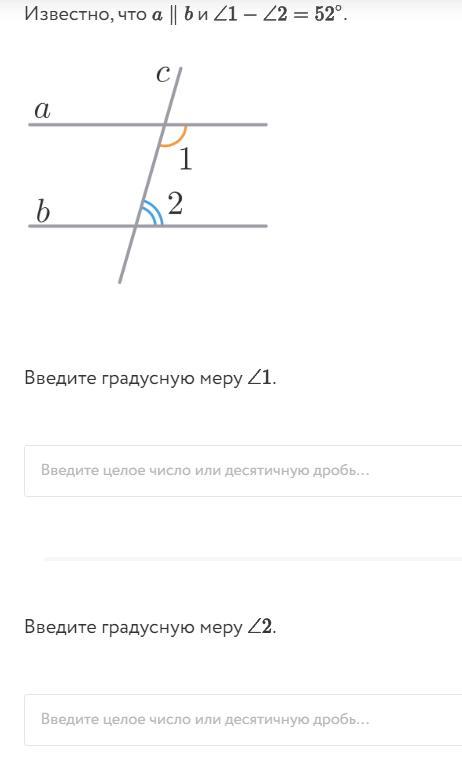Screen dimensions: 462x759
Task: Tap the answer field for angle 1
Action: pyautogui.click(x=243, y=471)
